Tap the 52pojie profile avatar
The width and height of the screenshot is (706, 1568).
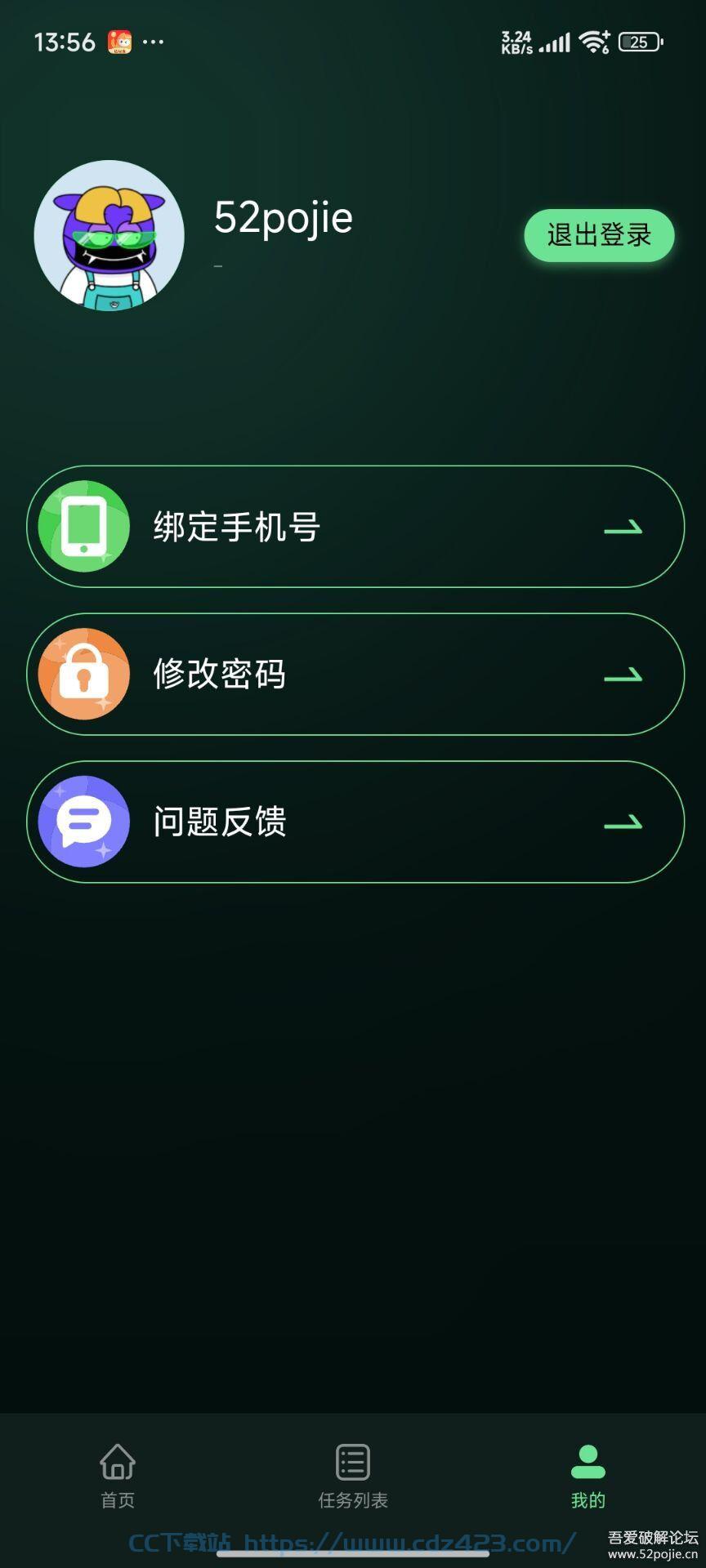pyautogui.click(x=109, y=235)
